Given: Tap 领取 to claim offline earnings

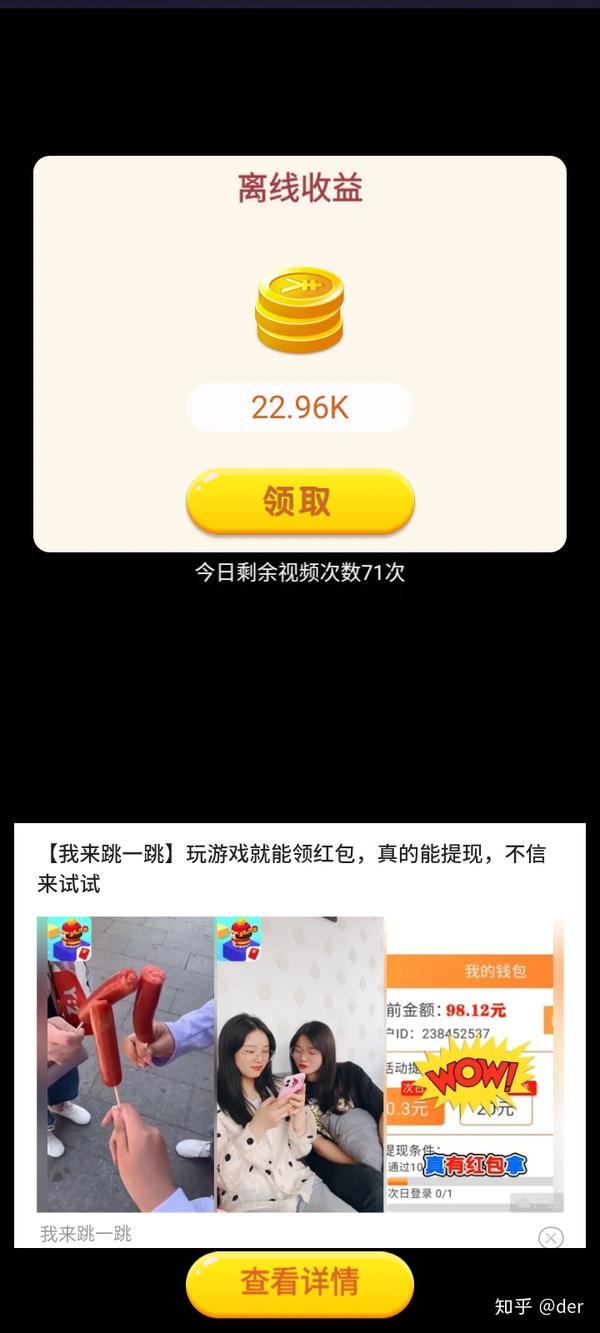Looking at the screenshot, I should point(300,501).
